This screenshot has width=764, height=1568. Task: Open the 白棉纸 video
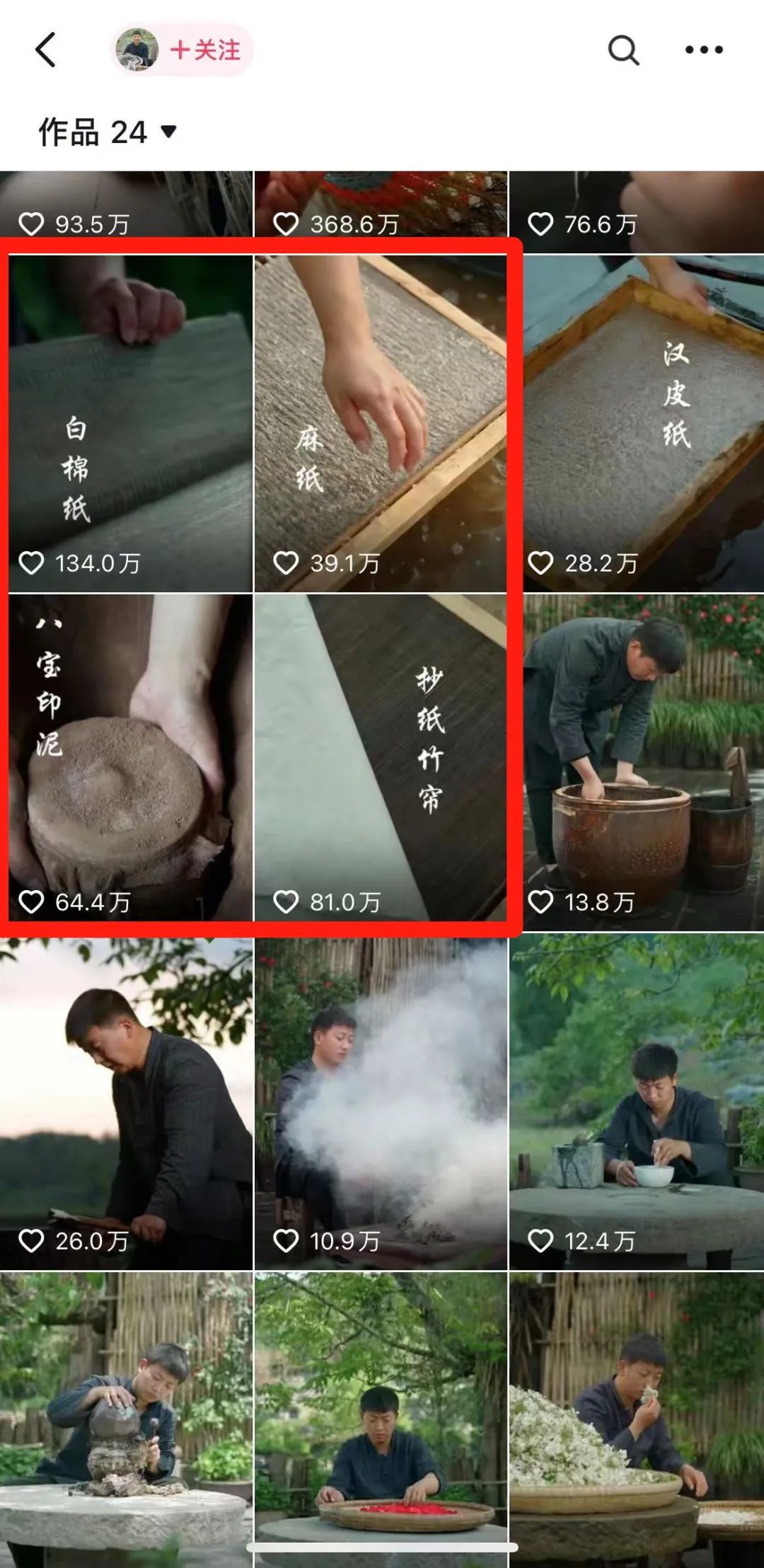tap(126, 423)
